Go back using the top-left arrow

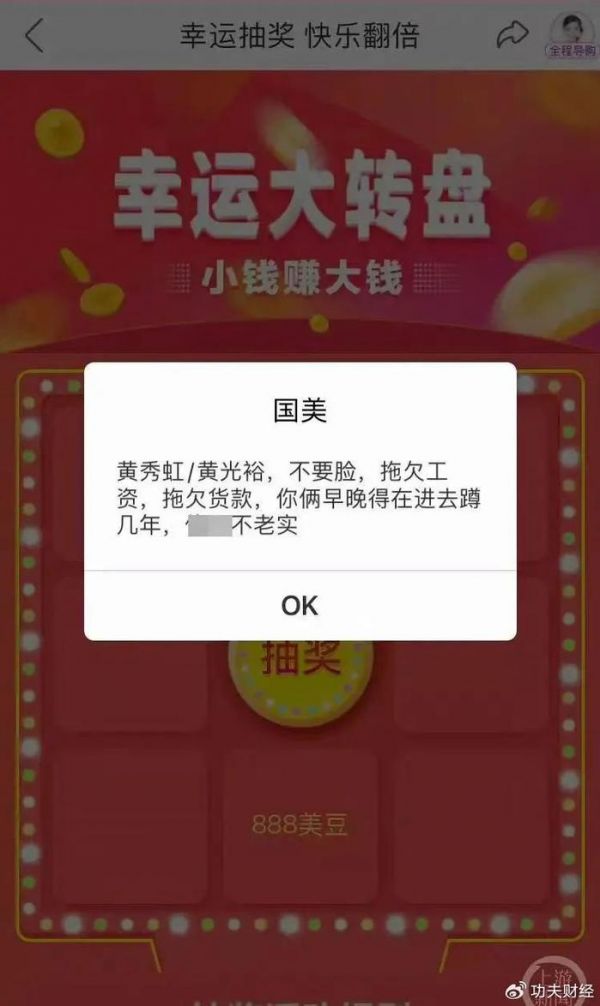(x=35, y=36)
